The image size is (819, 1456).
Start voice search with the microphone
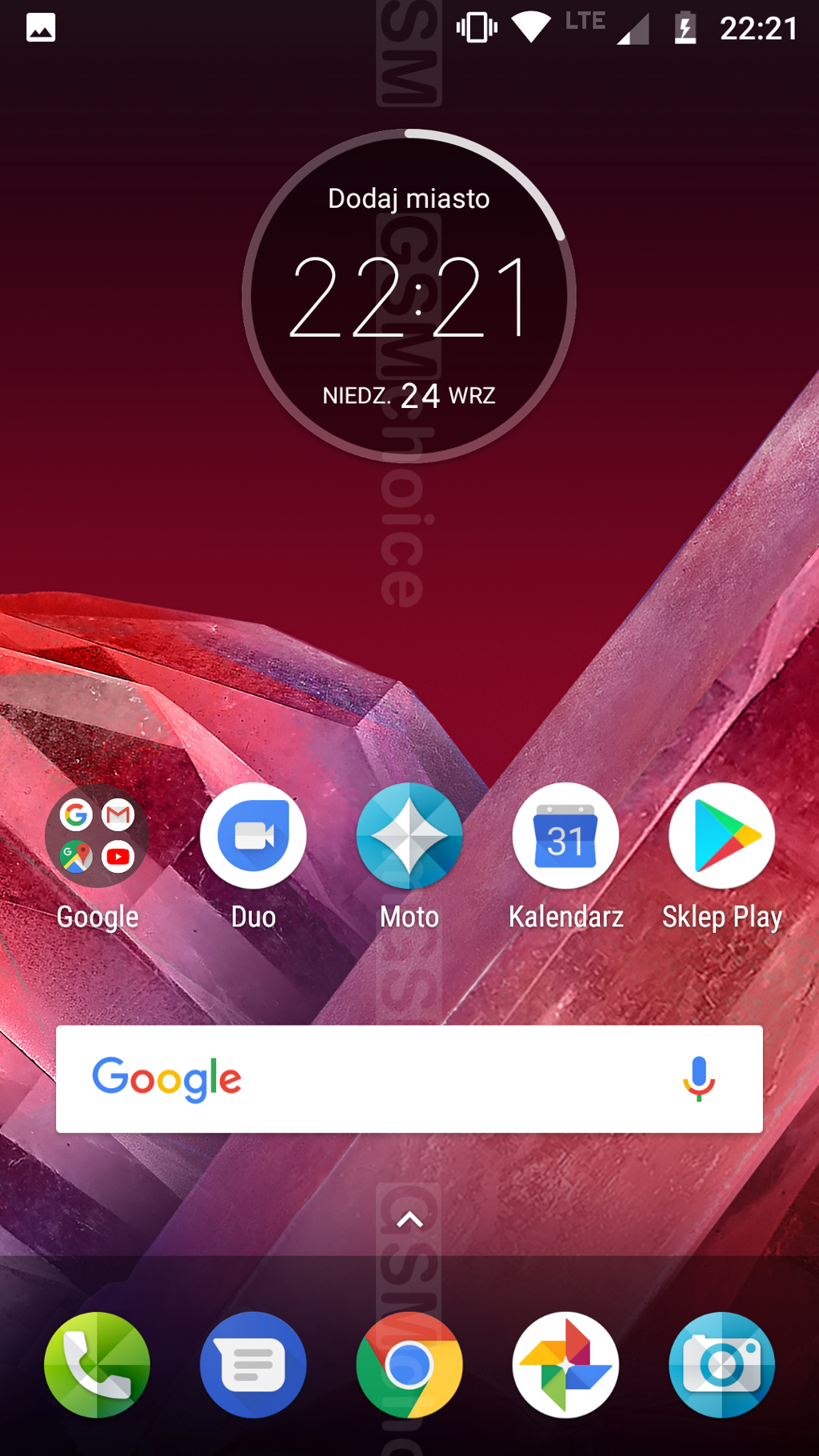(698, 1078)
